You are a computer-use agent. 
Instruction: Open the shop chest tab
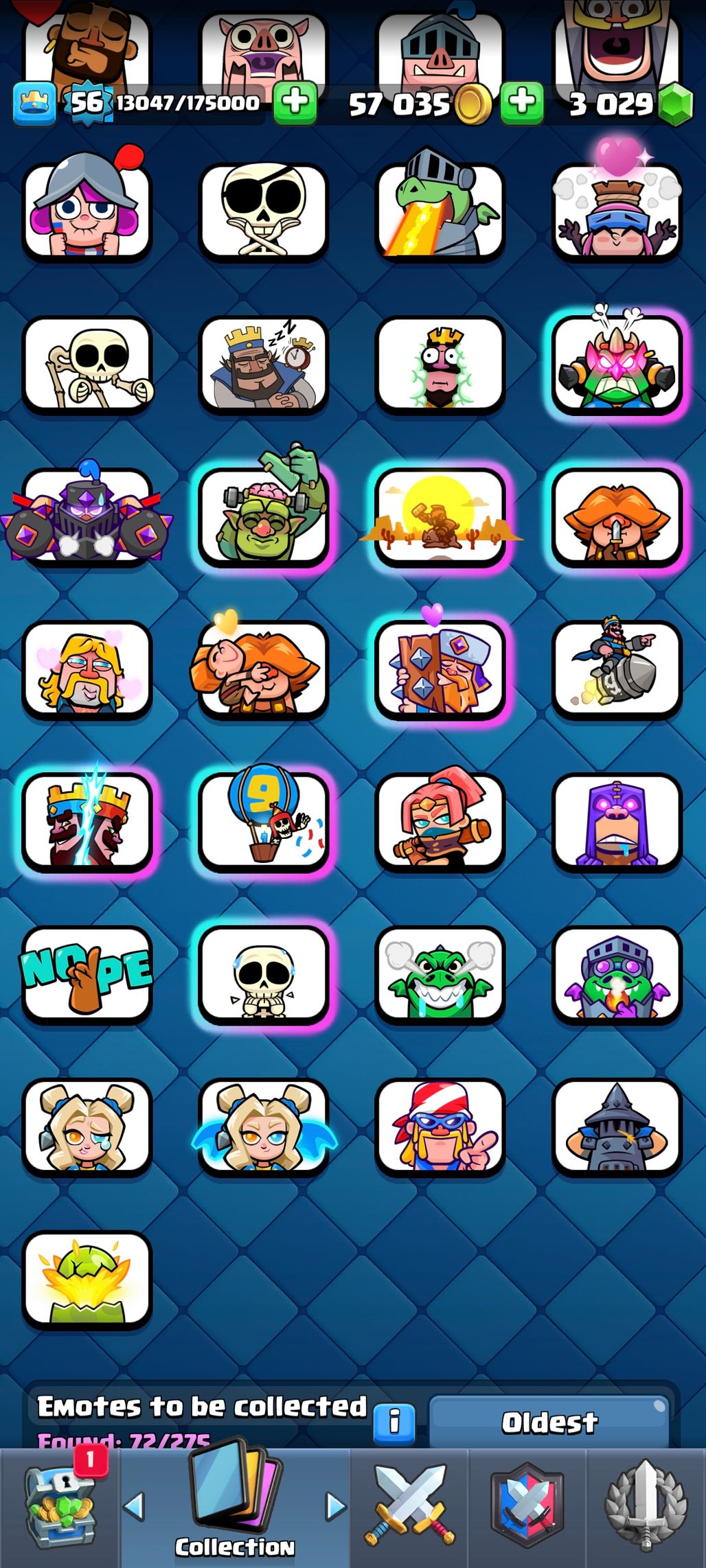(x=60, y=1508)
